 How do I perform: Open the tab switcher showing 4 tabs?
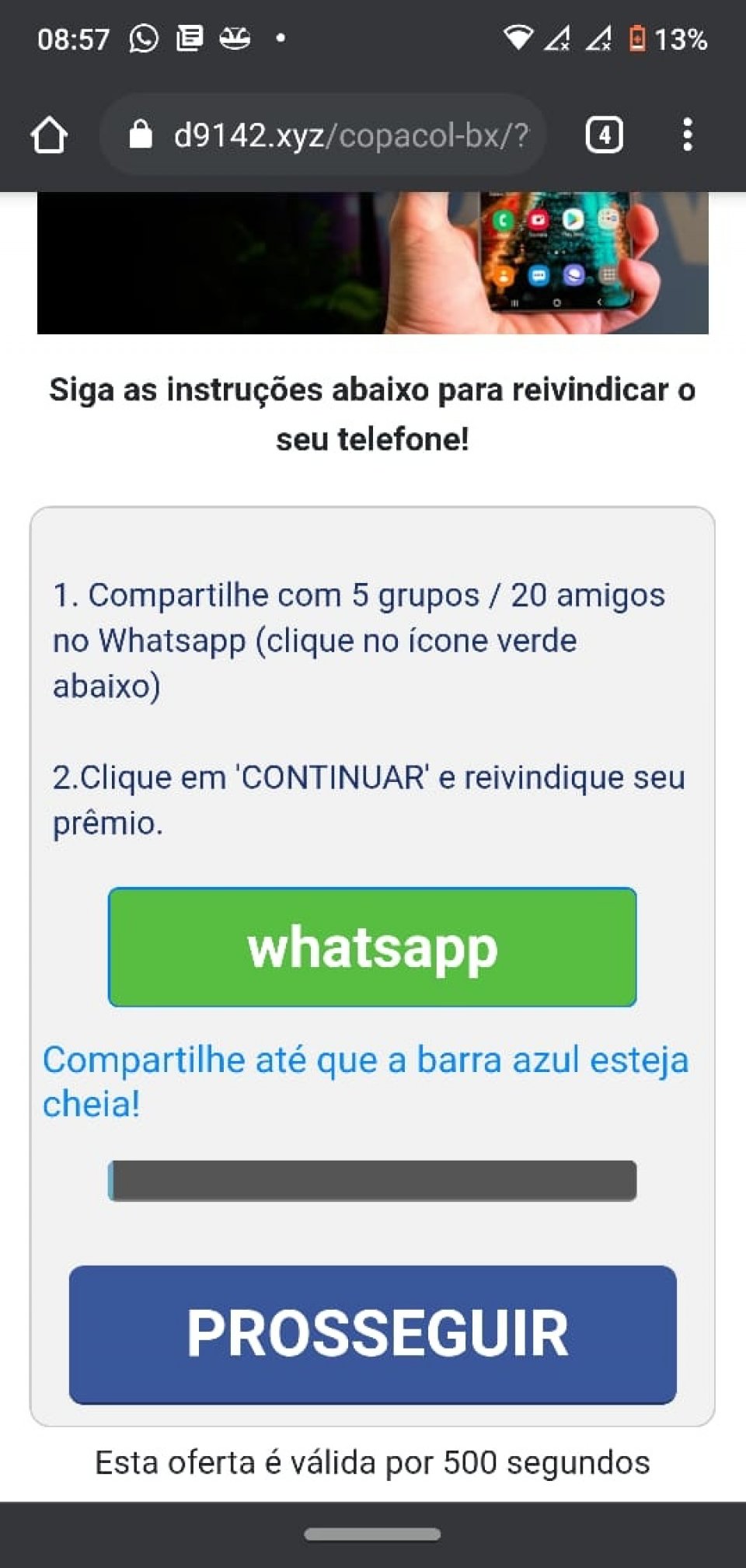coord(604,135)
